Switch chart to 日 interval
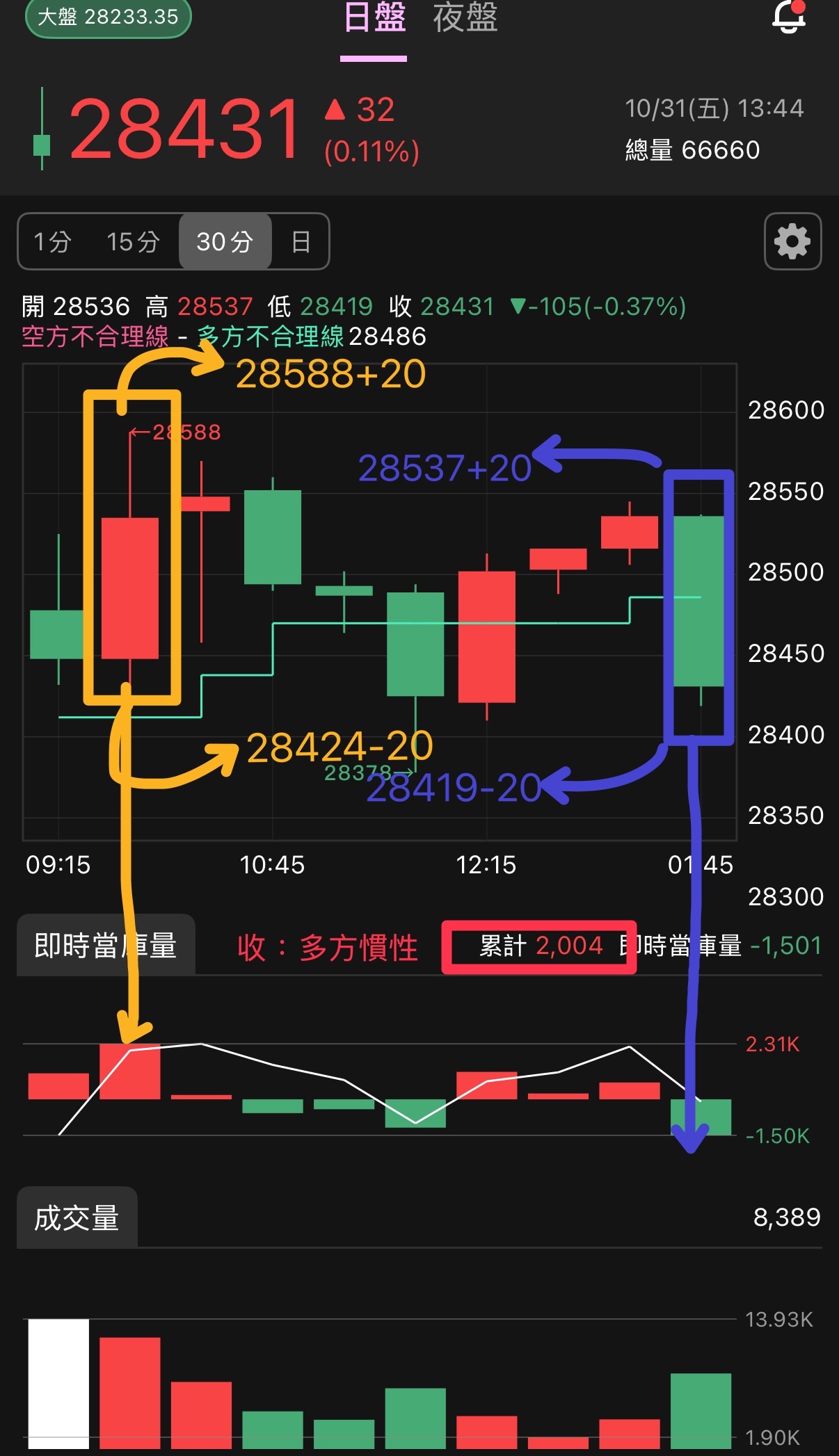Image resolution: width=839 pixels, height=1456 pixels. point(301,242)
